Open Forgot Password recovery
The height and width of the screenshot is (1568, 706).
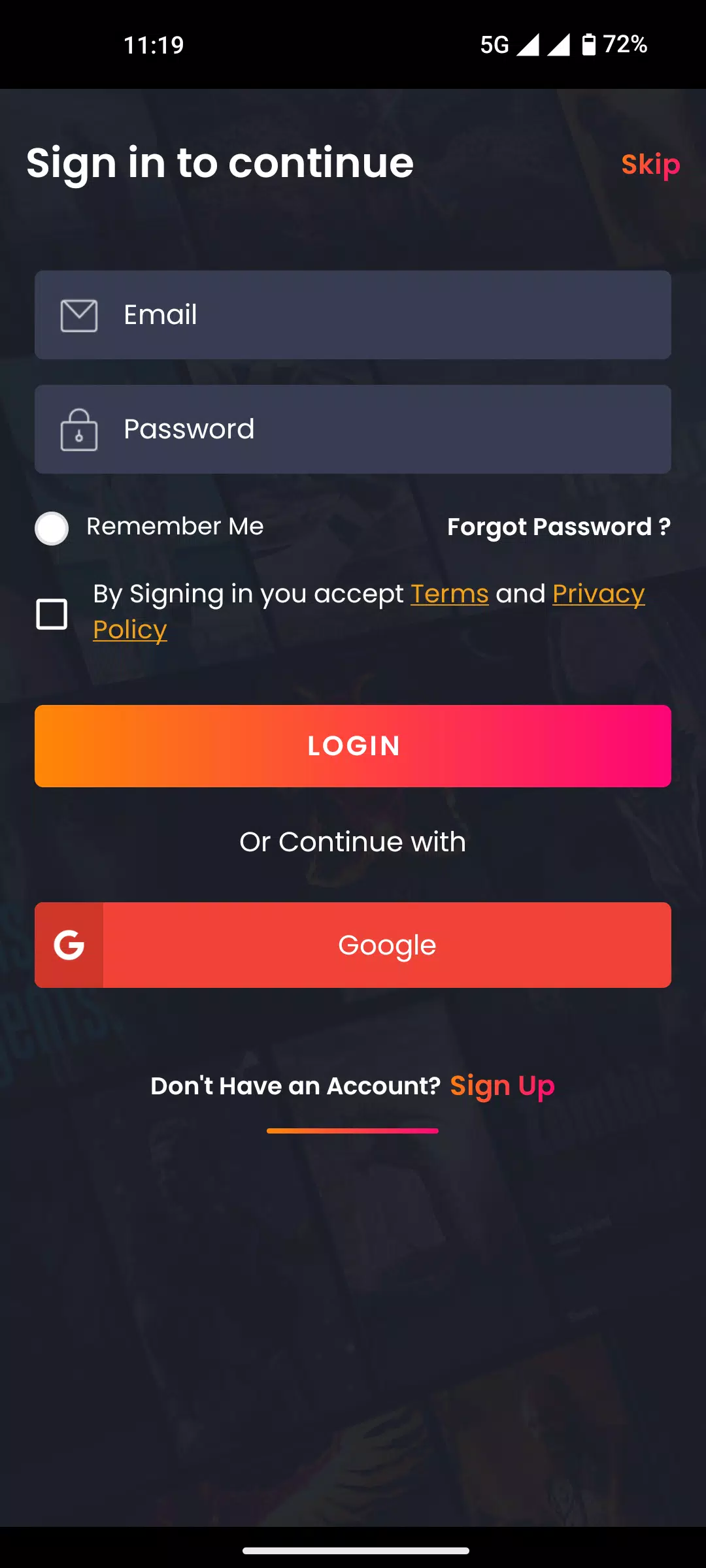tap(558, 527)
